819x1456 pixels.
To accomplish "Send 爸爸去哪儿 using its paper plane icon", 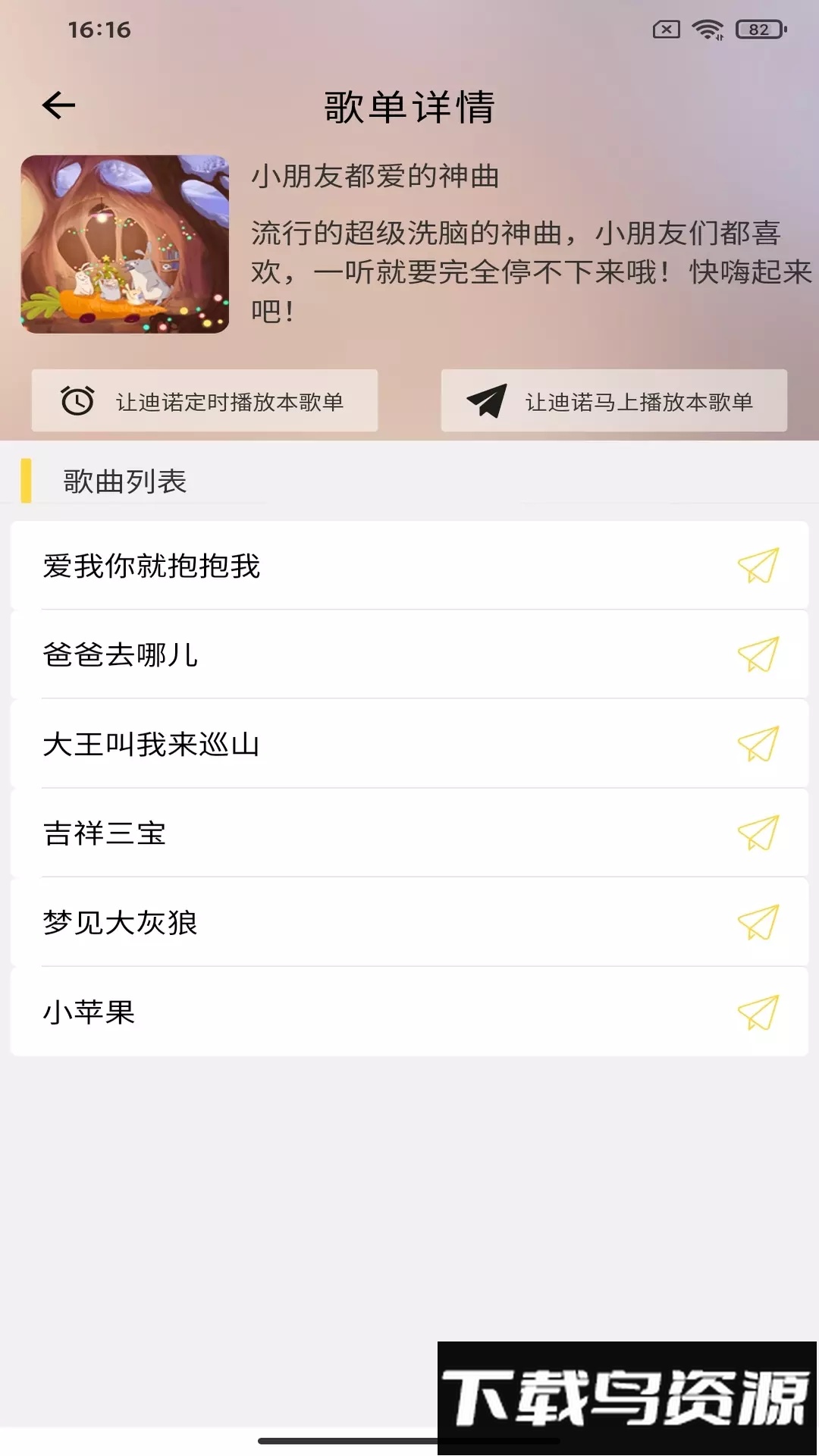I will (759, 655).
